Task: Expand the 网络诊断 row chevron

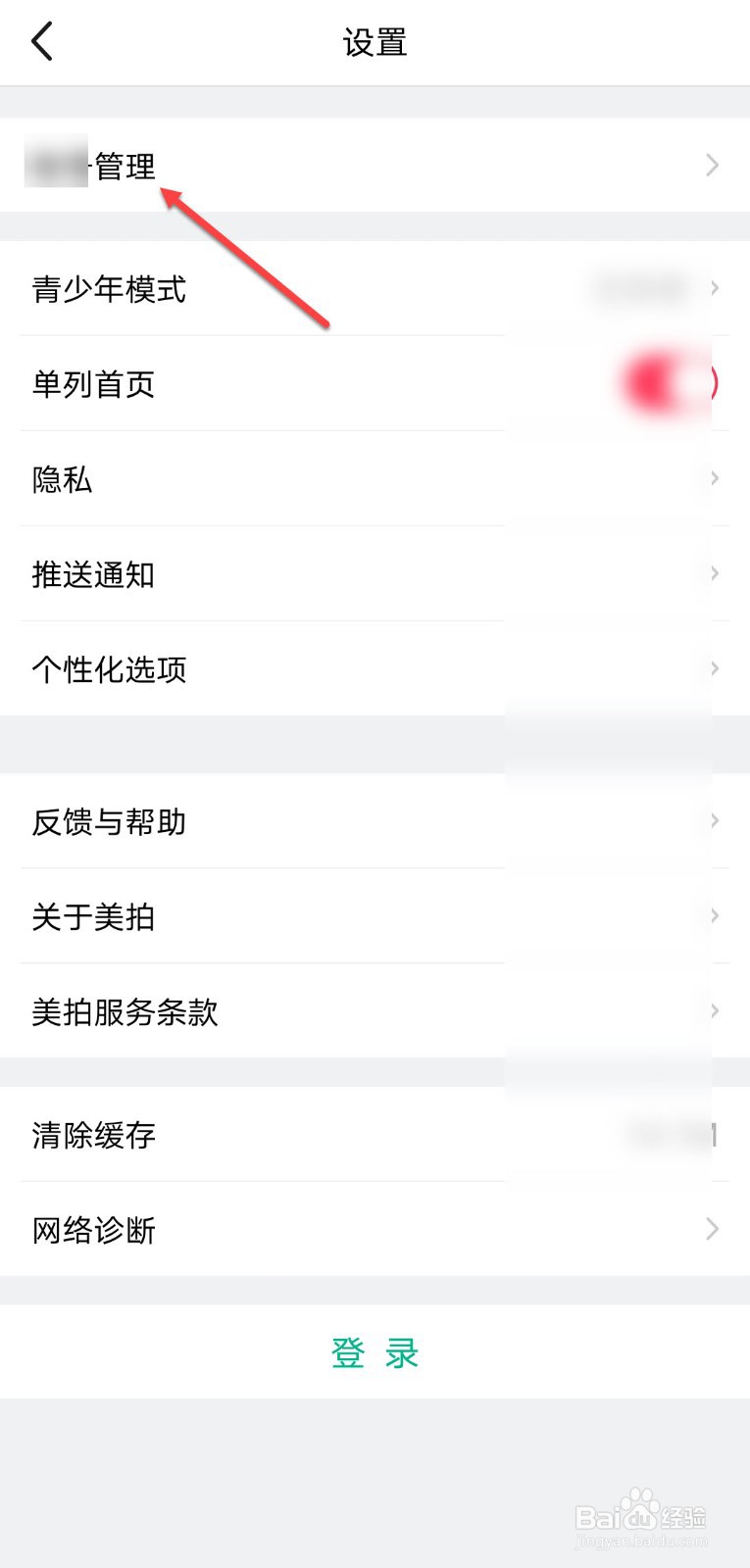Action: [x=713, y=1228]
